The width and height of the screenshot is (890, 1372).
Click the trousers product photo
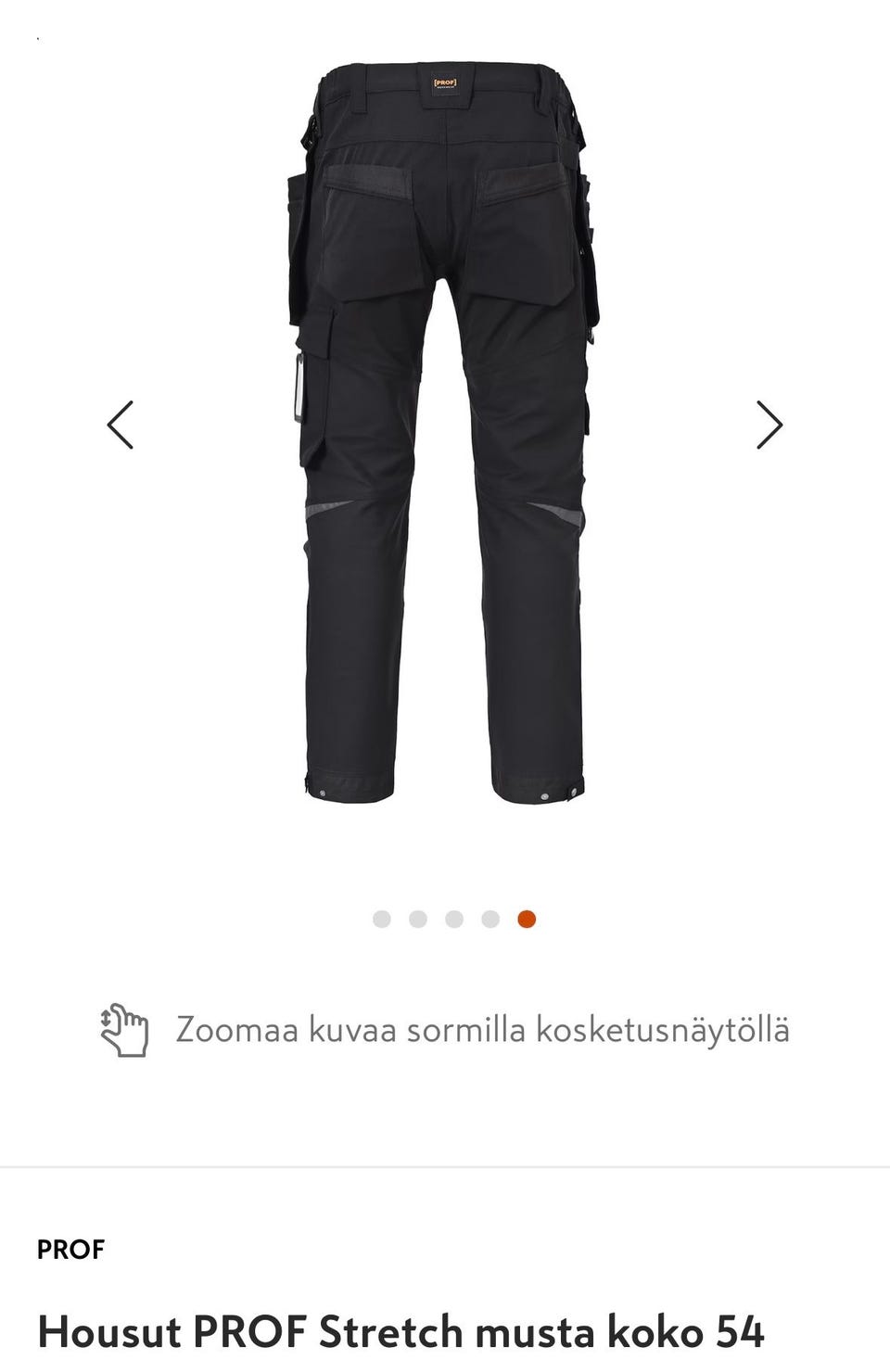point(445,436)
